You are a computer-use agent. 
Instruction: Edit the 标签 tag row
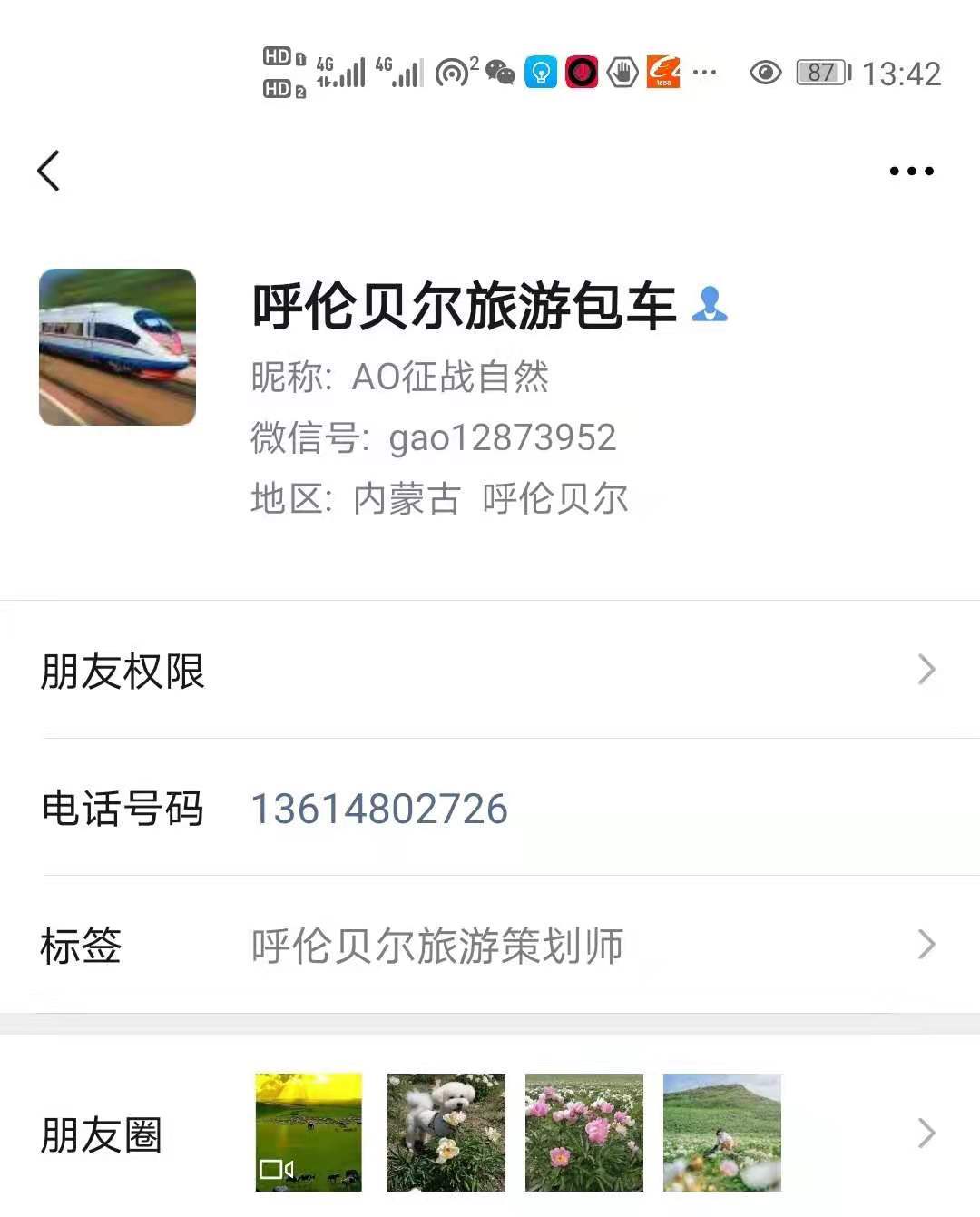point(490,945)
